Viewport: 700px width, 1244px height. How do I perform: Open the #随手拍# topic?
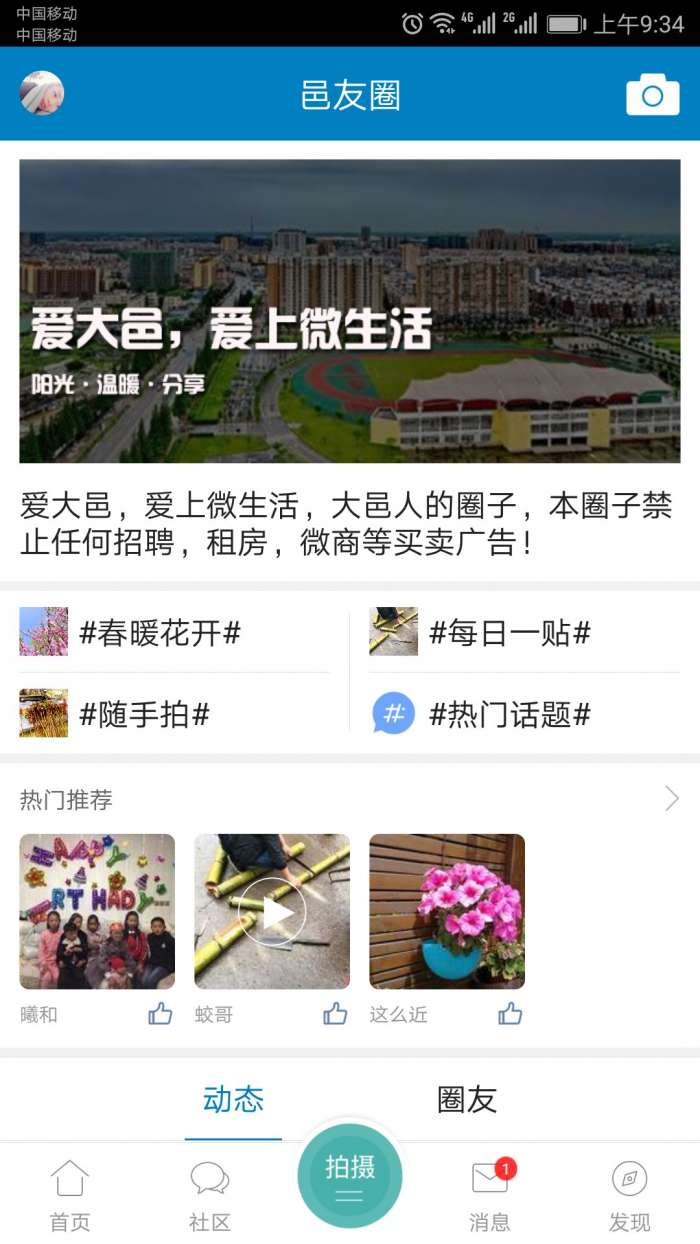coord(144,714)
